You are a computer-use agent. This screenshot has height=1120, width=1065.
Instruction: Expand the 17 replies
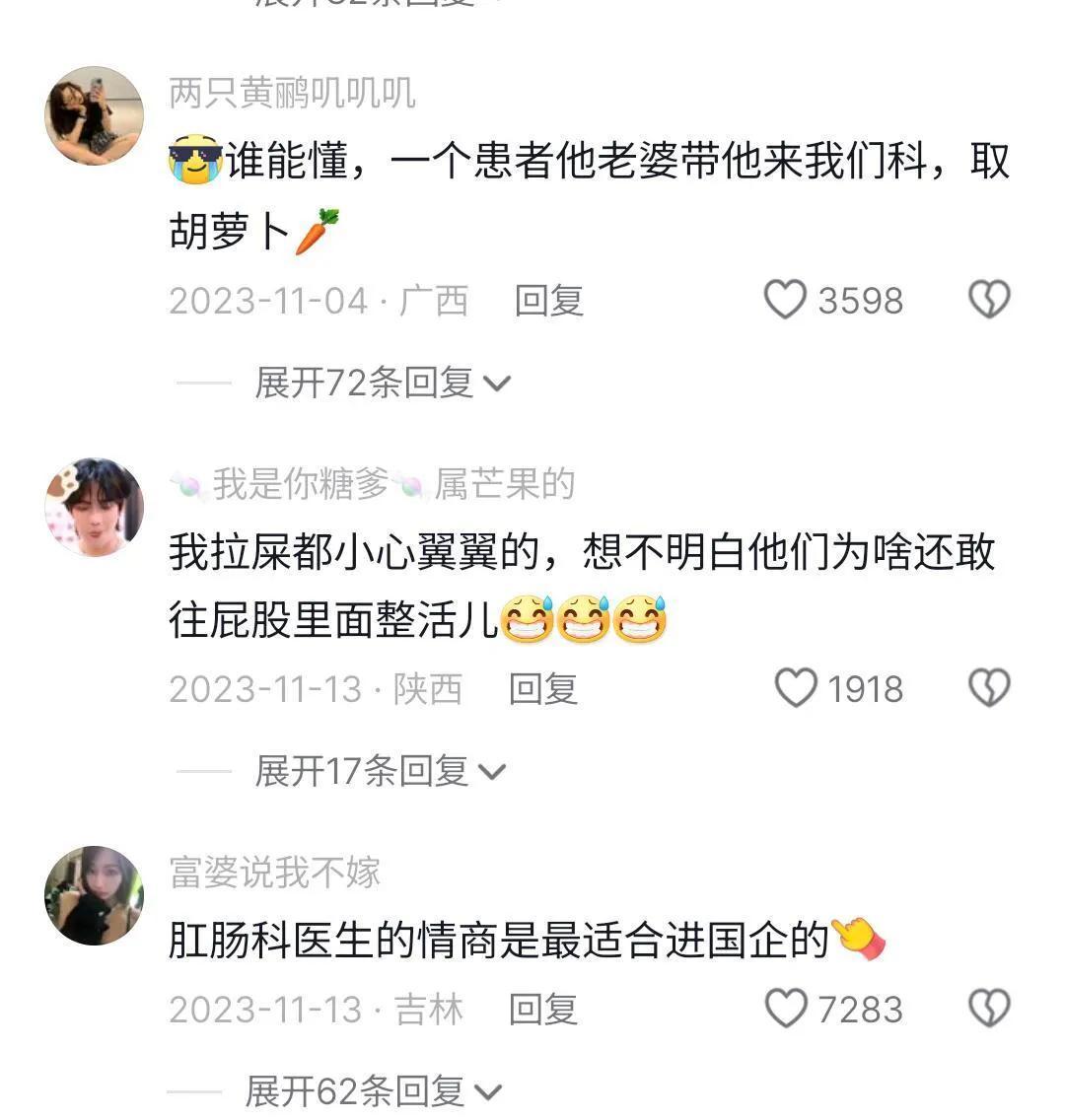(380, 771)
